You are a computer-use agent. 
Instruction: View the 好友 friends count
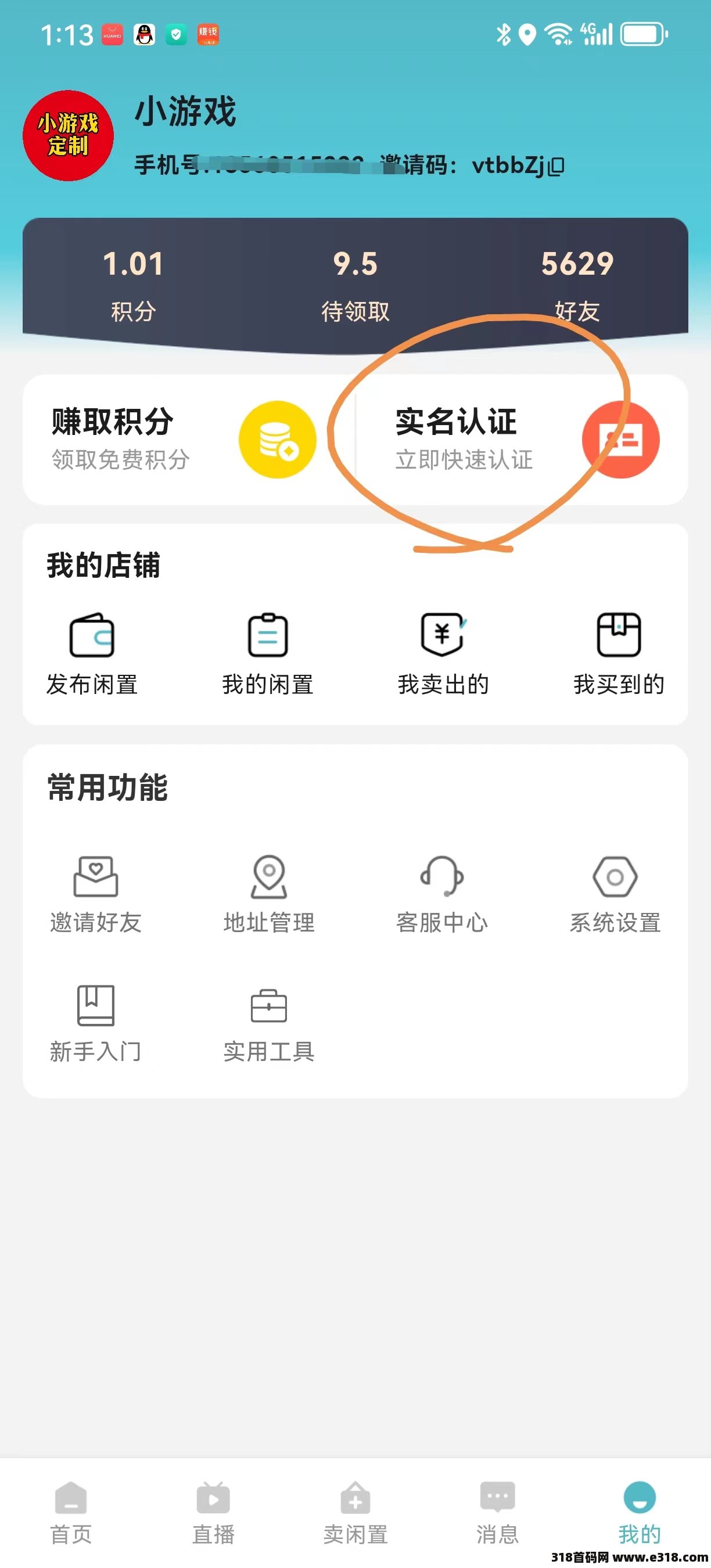[x=577, y=285]
